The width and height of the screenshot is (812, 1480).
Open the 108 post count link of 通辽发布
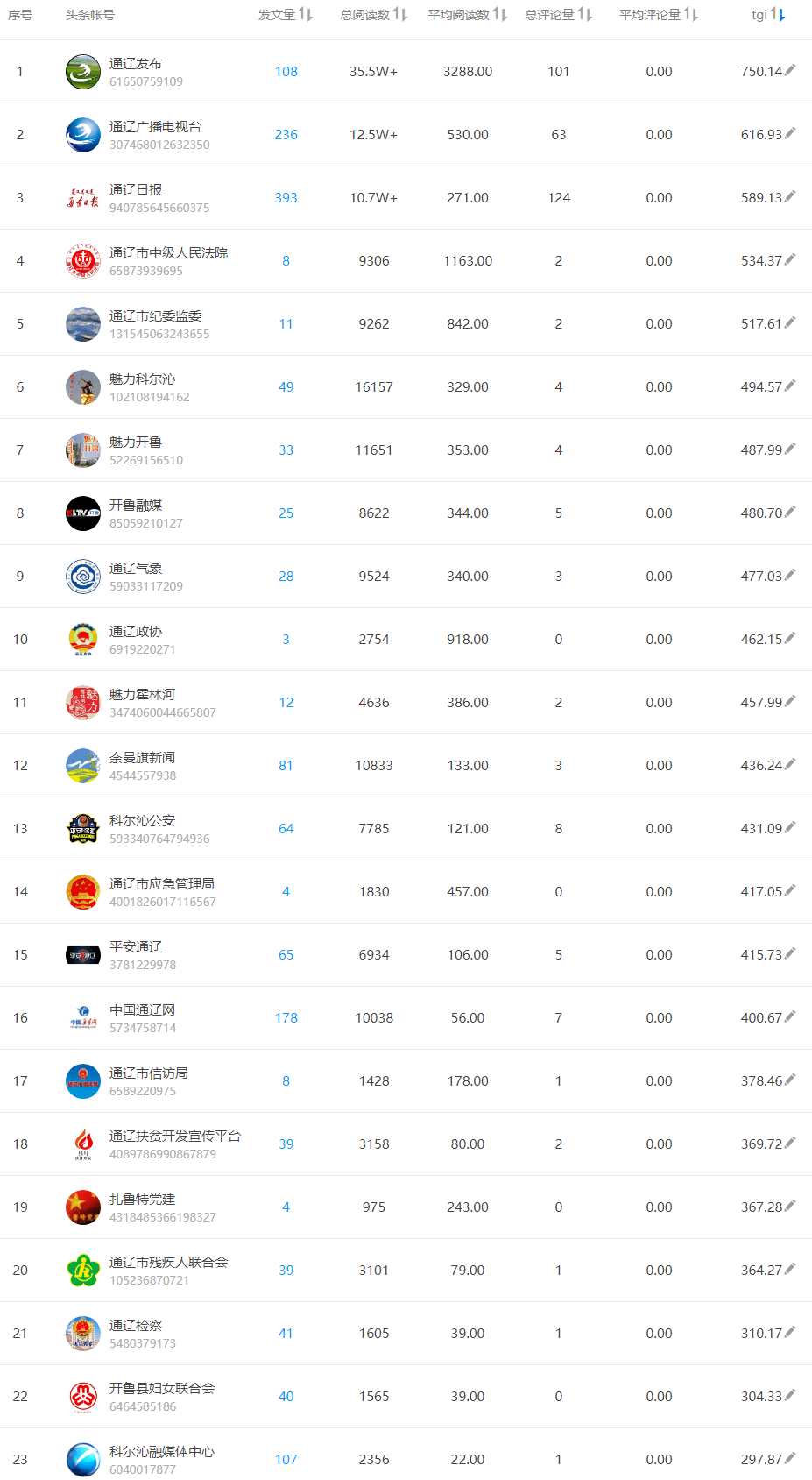(x=286, y=72)
